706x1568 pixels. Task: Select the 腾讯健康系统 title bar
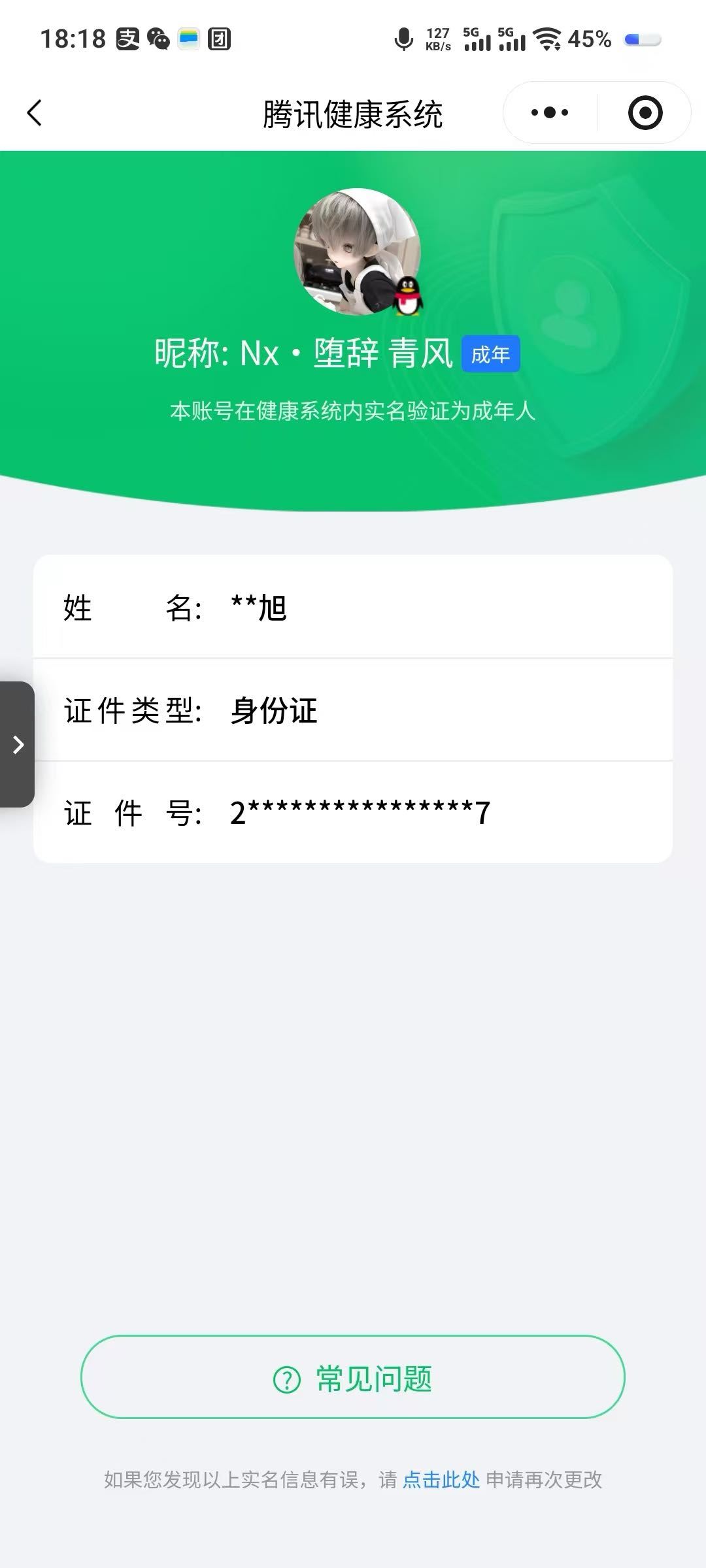(353, 112)
